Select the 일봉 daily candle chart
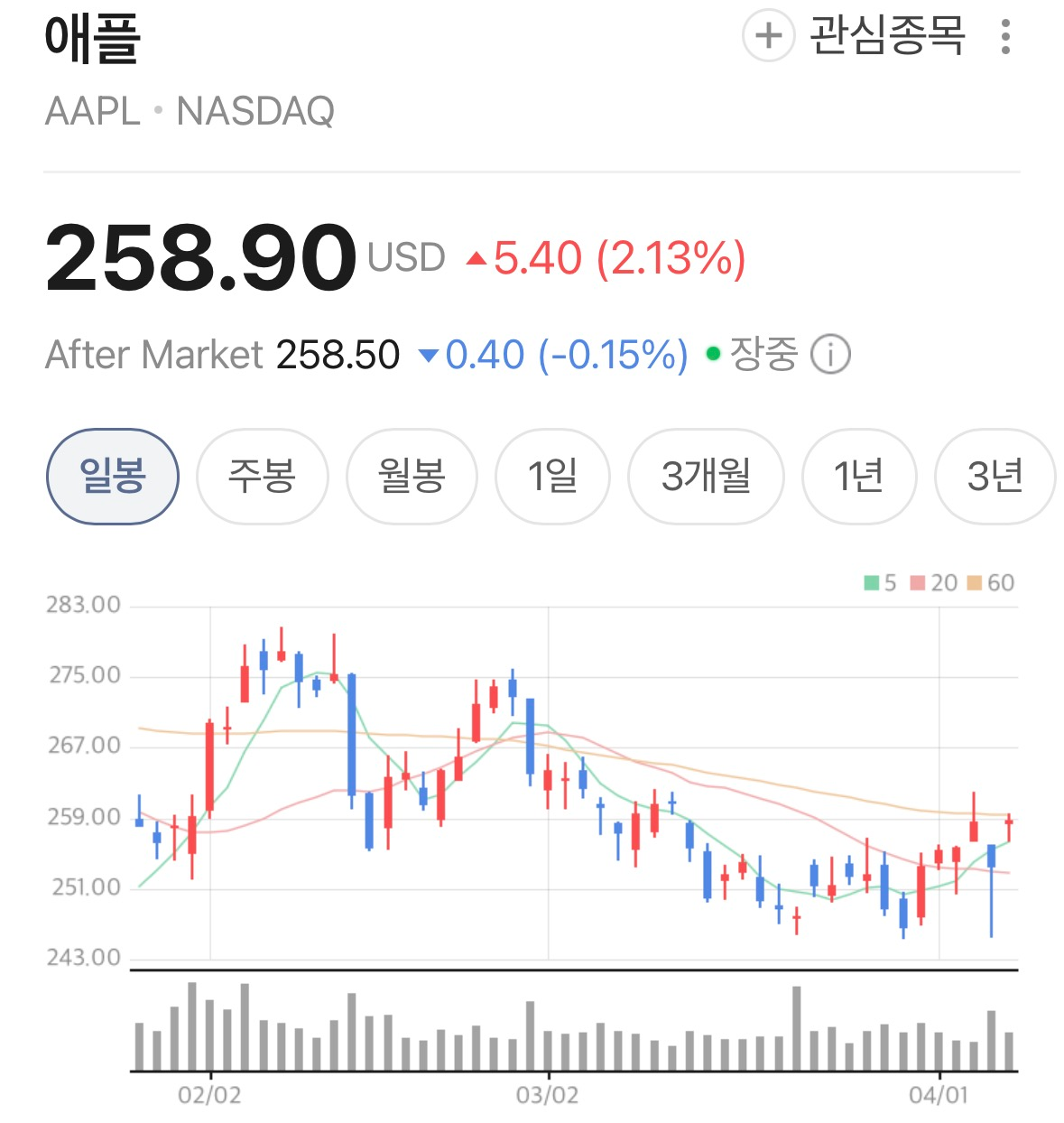This screenshot has height=1123, width=1064. (x=113, y=476)
